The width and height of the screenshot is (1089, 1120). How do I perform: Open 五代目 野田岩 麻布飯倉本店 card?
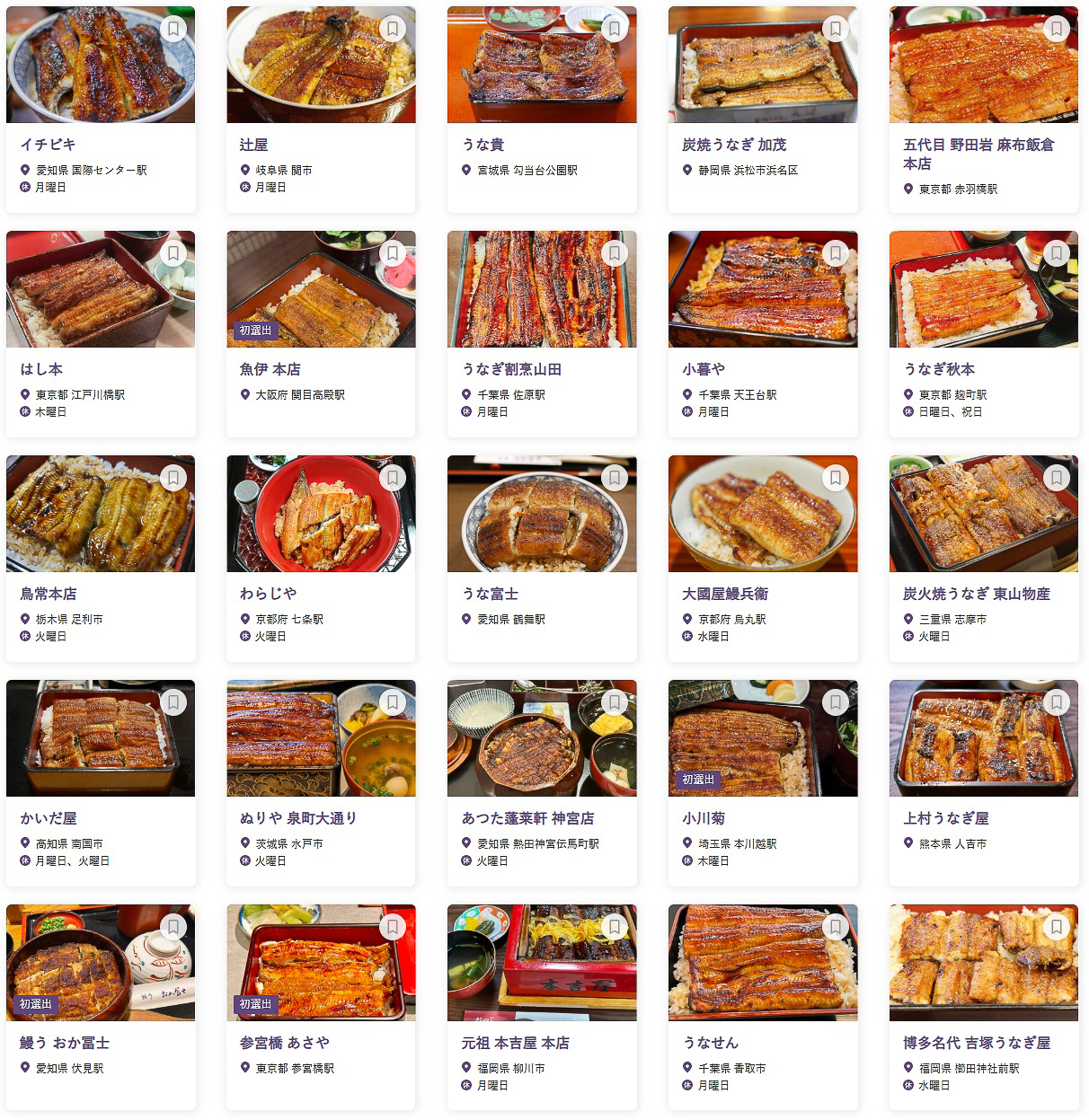978,154
